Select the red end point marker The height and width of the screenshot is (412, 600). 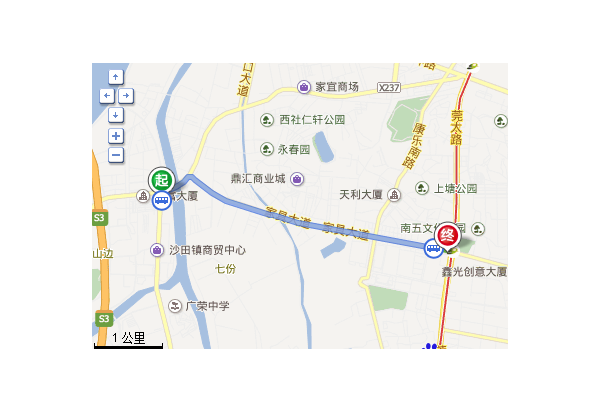click(x=450, y=235)
